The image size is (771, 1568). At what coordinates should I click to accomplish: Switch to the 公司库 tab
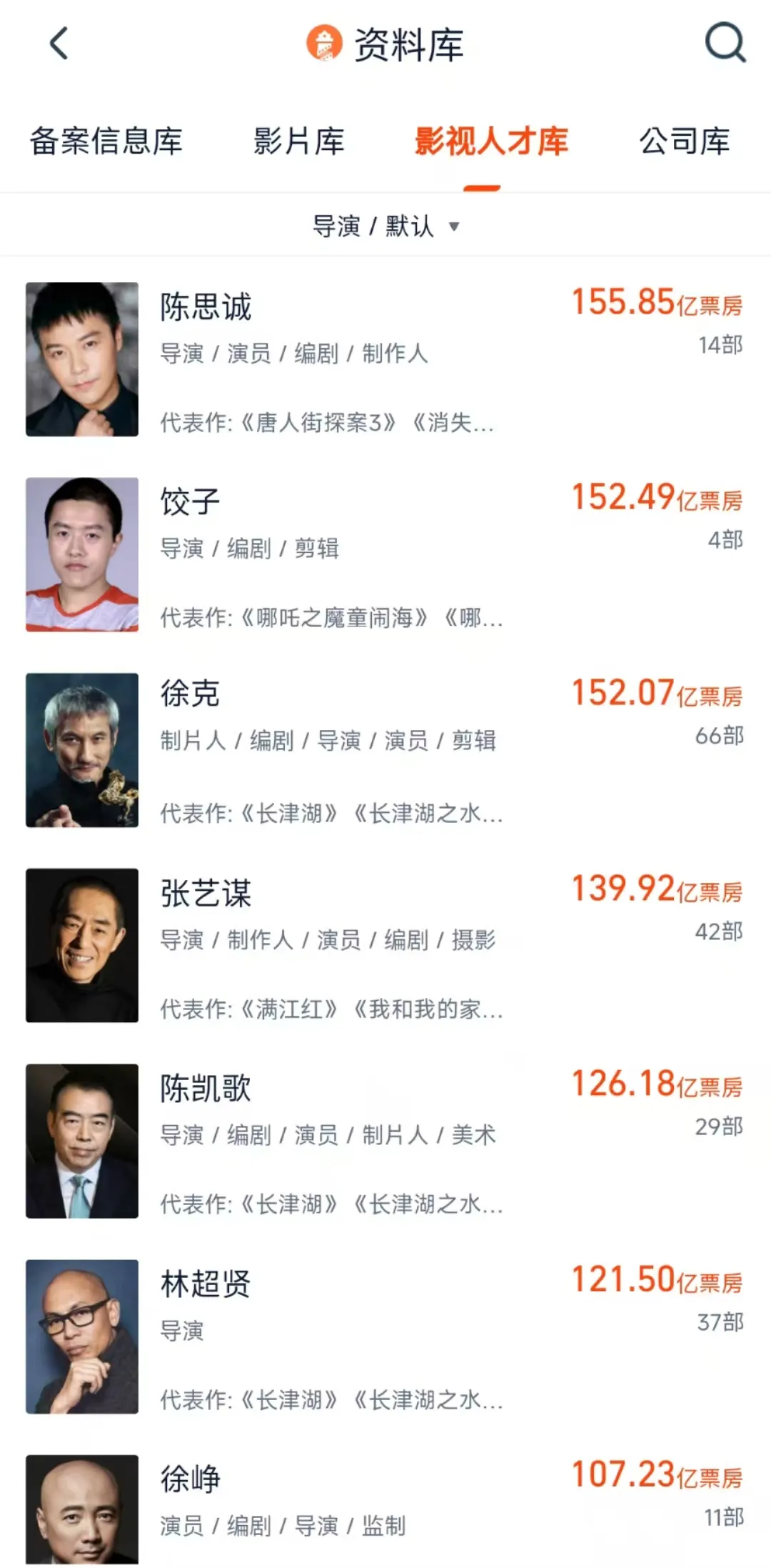(x=684, y=141)
